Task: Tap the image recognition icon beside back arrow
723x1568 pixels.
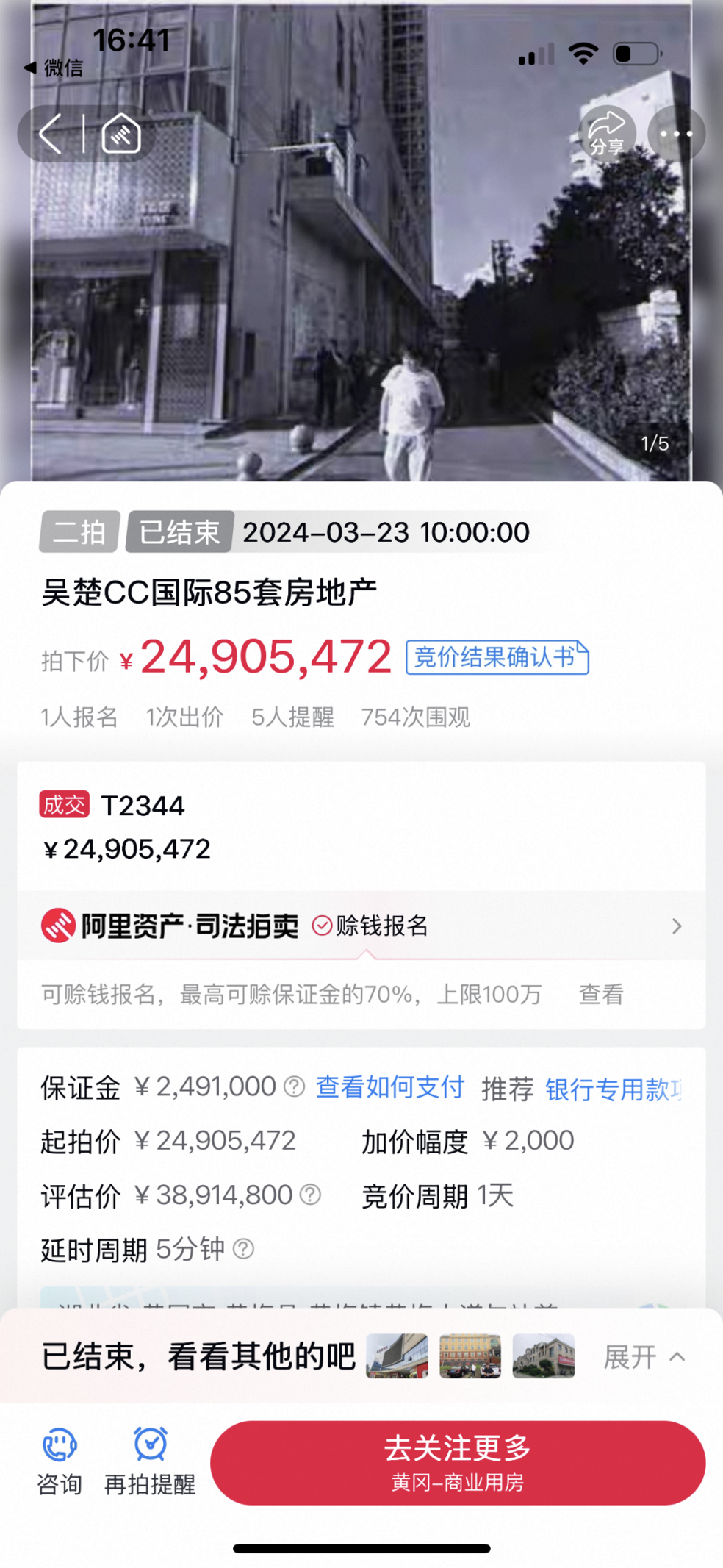Action: pyautogui.click(x=121, y=133)
